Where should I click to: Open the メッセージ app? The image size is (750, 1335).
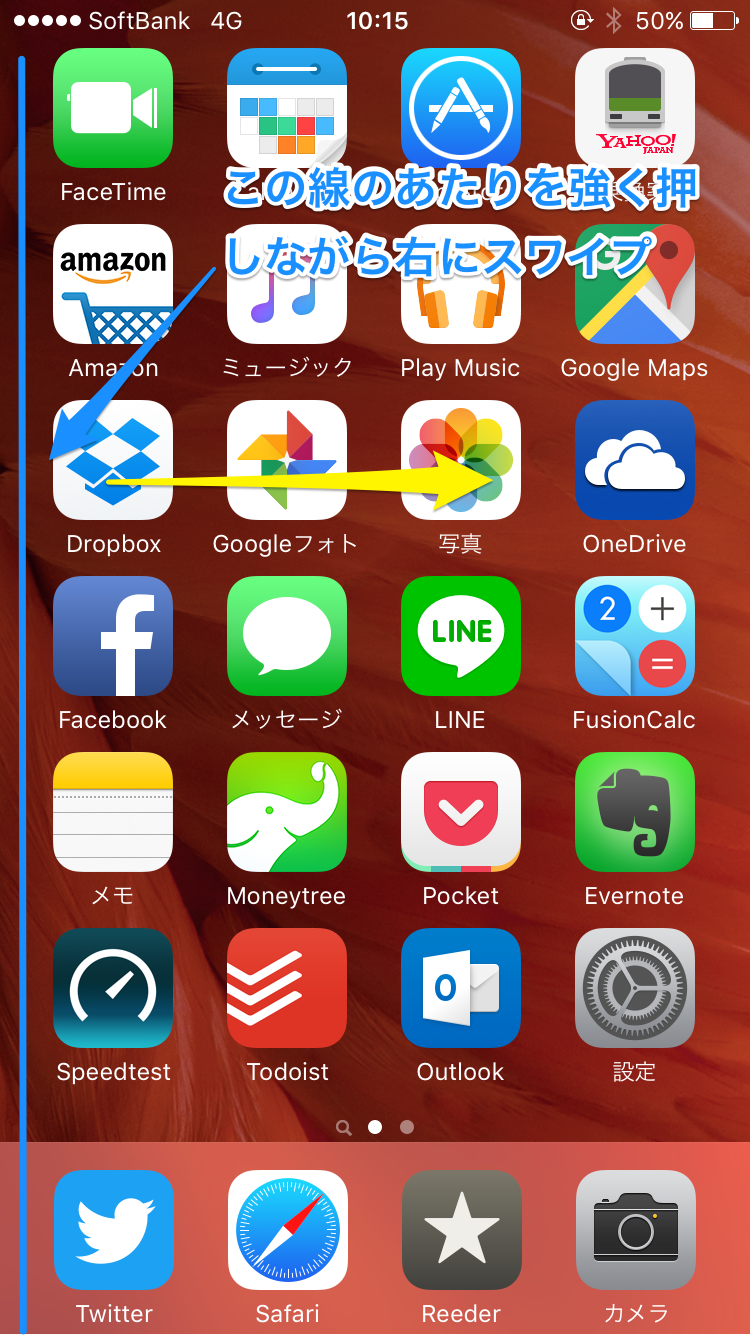point(287,636)
